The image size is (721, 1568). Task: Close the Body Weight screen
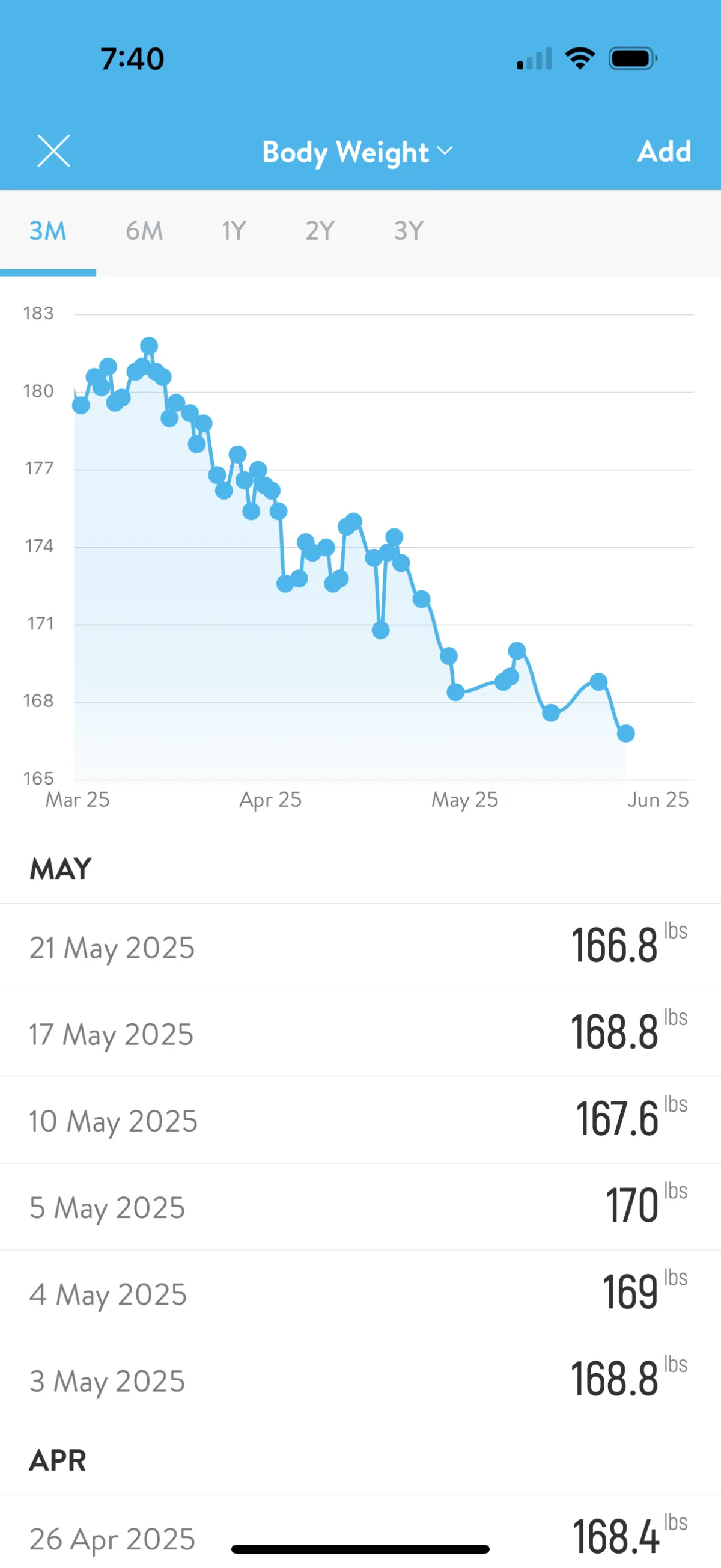(x=53, y=151)
